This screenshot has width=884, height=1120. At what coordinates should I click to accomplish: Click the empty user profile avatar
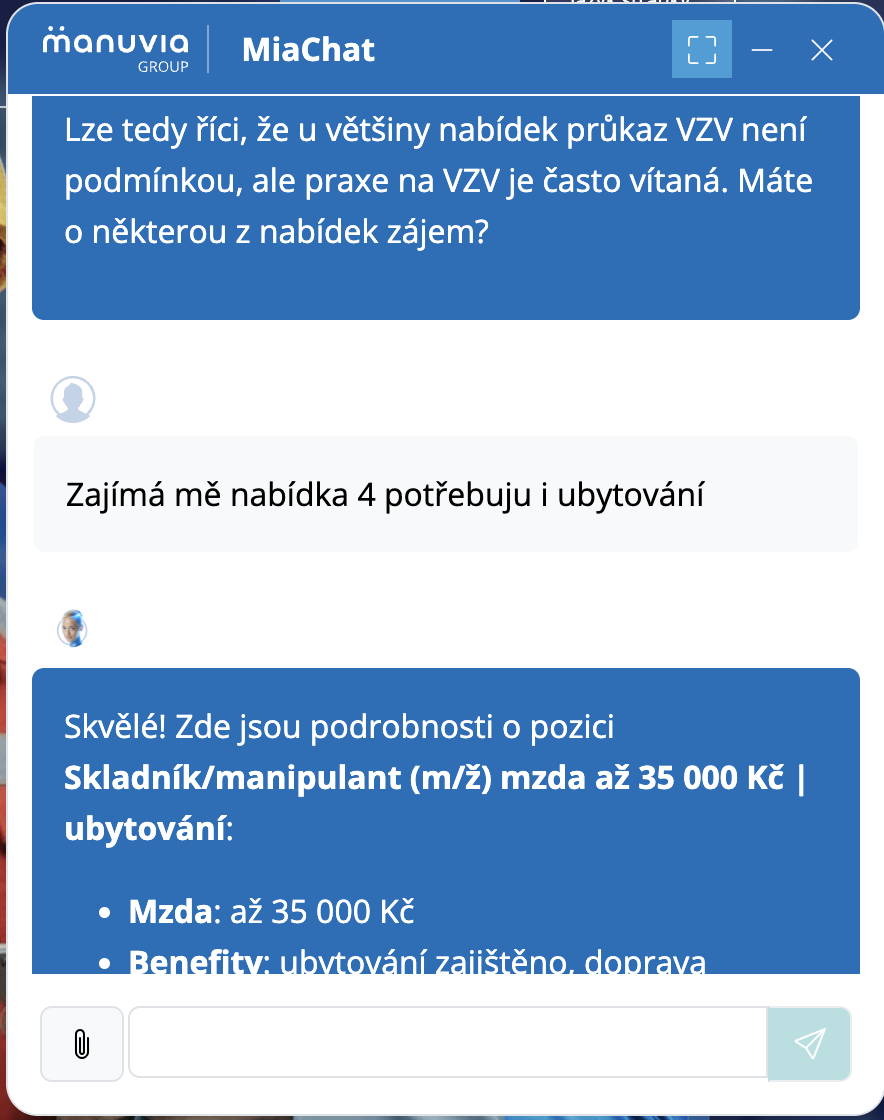(72, 398)
